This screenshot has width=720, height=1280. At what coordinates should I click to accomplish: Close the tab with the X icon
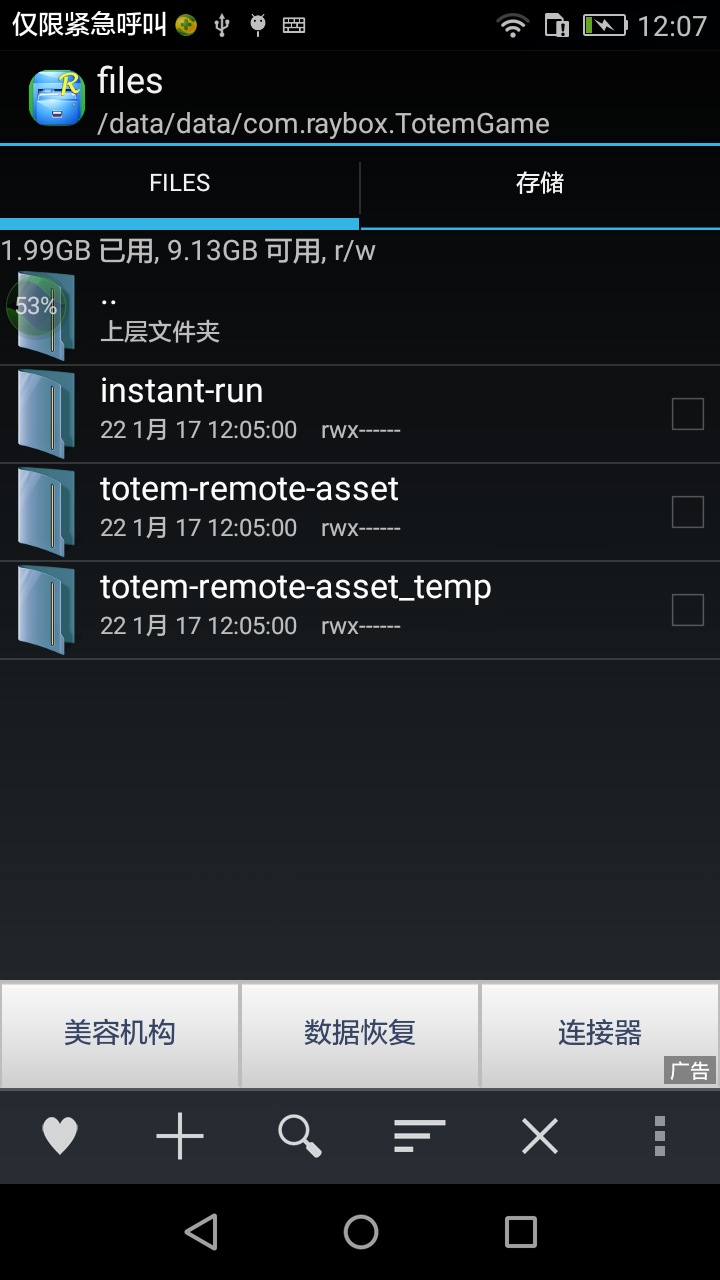point(540,1136)
